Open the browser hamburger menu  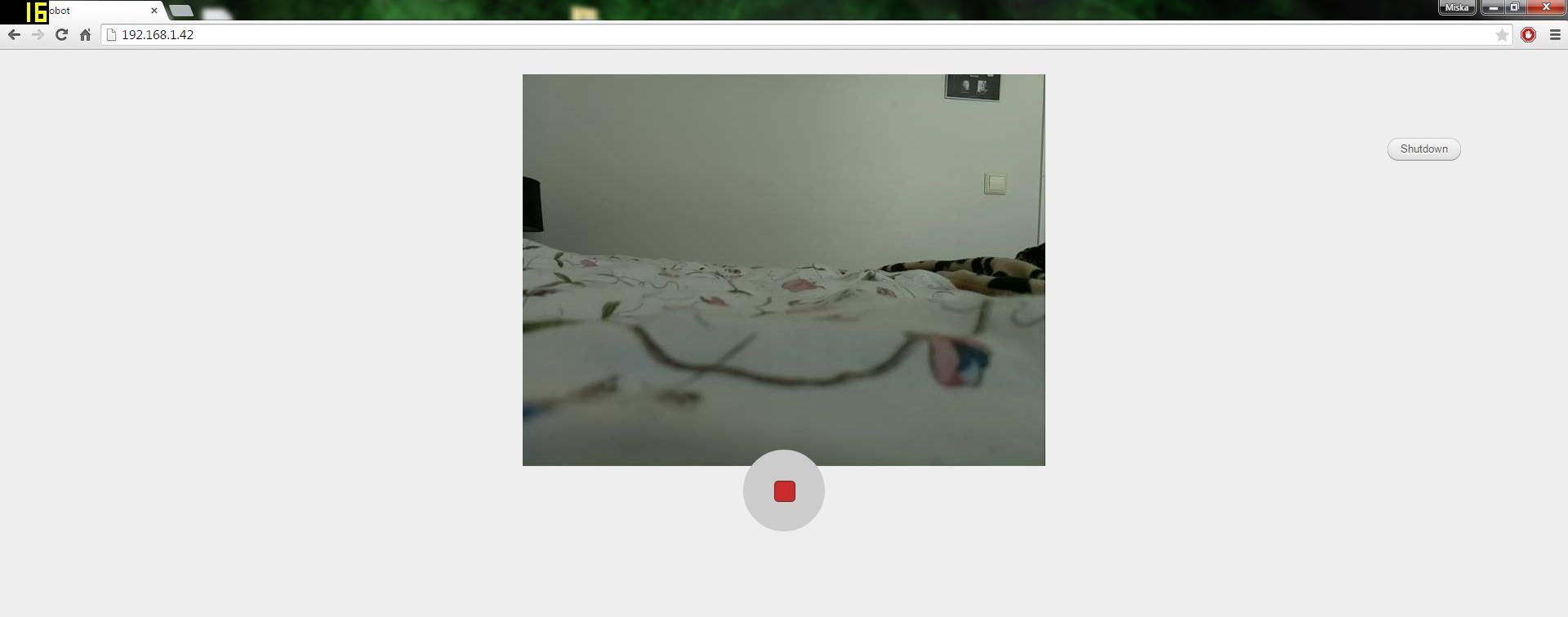click(1555, 35)
